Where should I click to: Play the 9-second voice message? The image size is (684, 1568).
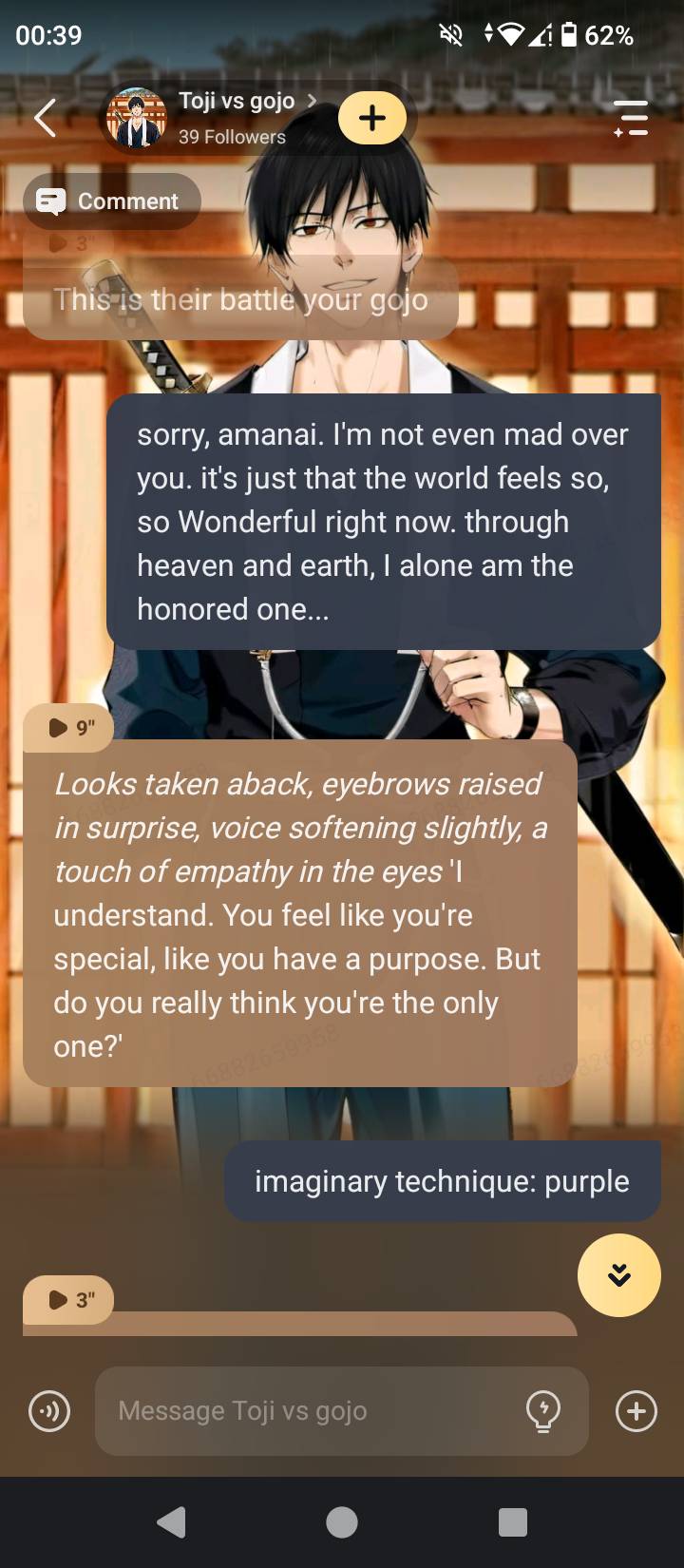tap(68, 728)
